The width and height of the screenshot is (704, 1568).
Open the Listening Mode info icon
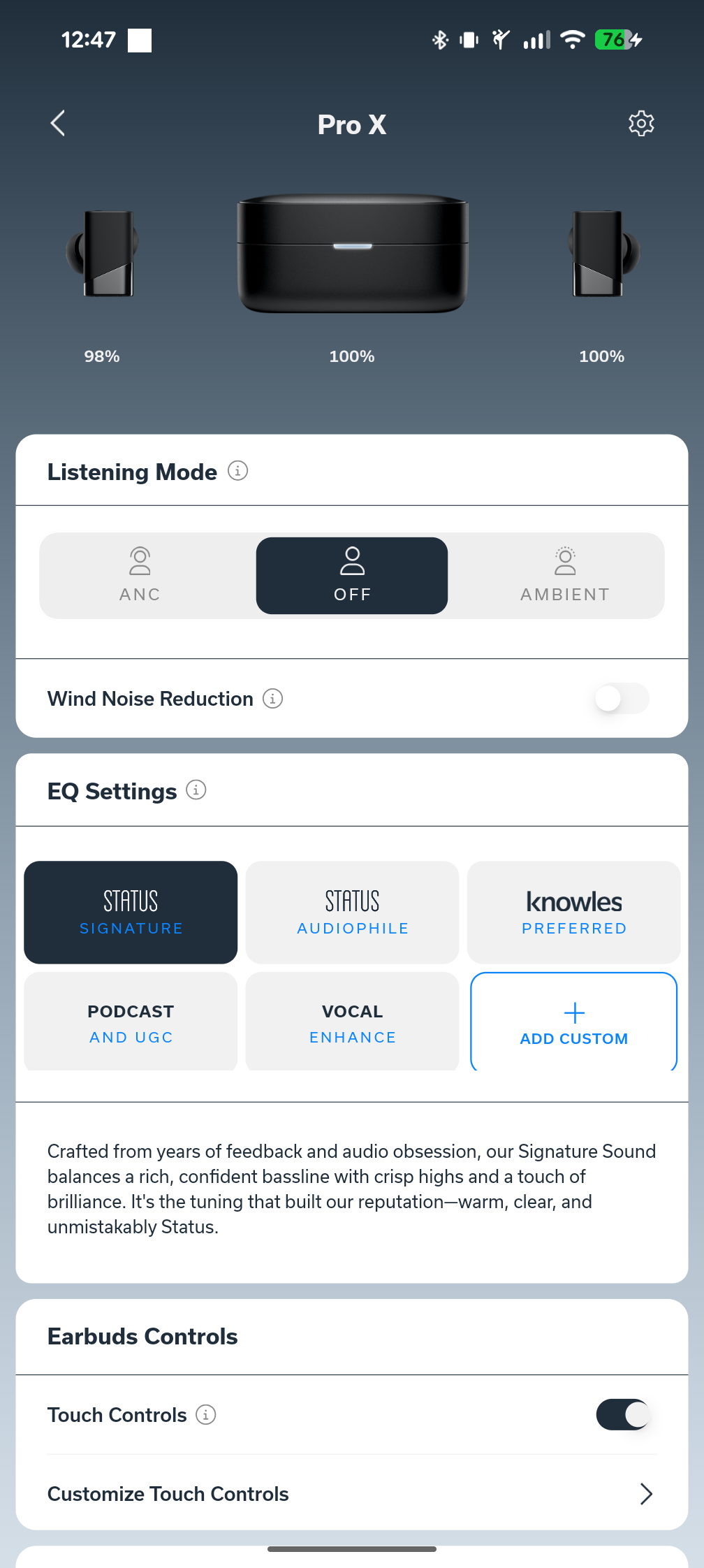(x=237, y=471)
